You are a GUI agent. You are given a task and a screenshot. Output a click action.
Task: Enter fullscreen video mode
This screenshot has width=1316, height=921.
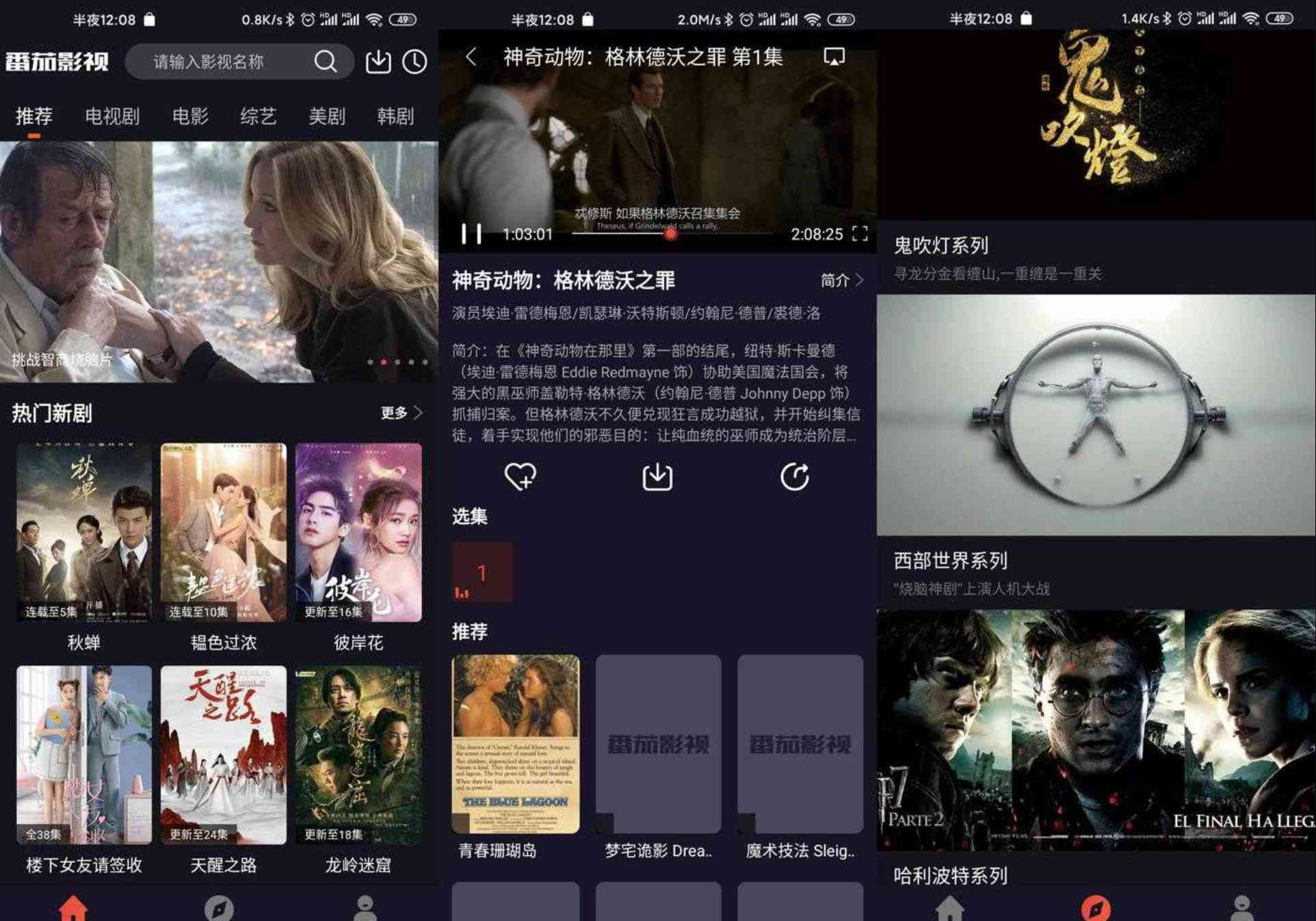pyautogui.click(x=860, y=234)
